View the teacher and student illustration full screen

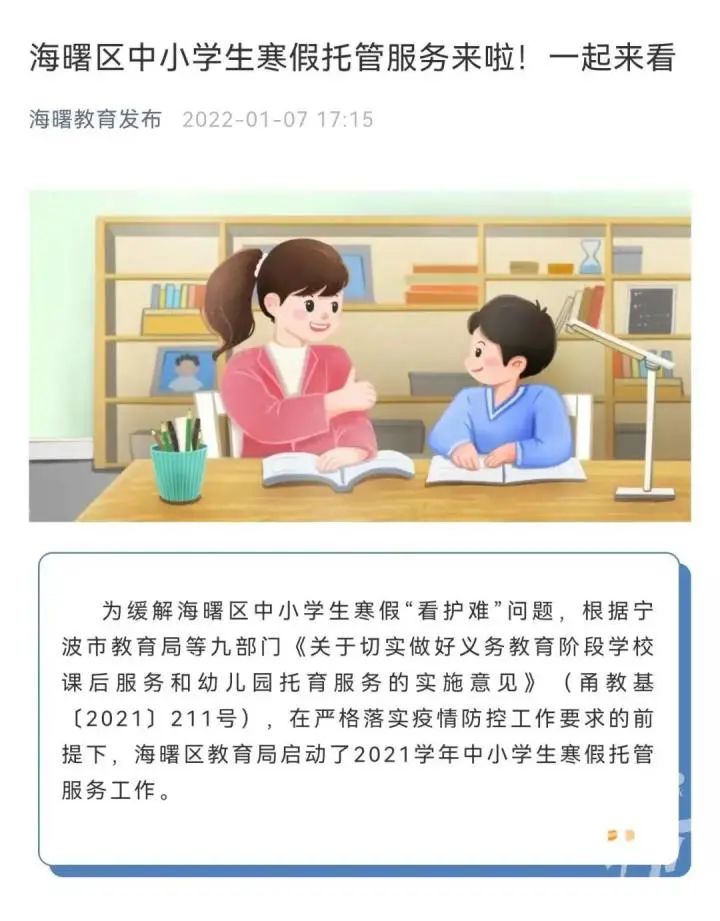point(359,356)
